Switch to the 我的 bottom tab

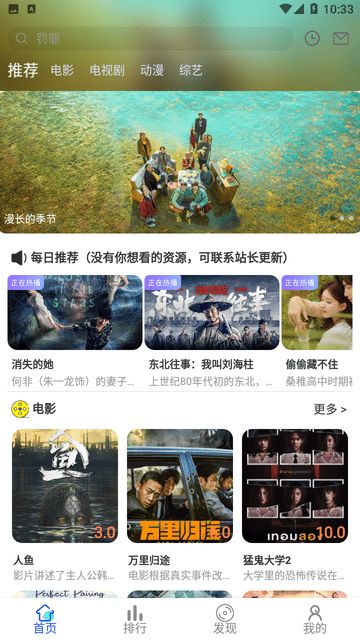(x=315, y=619)
